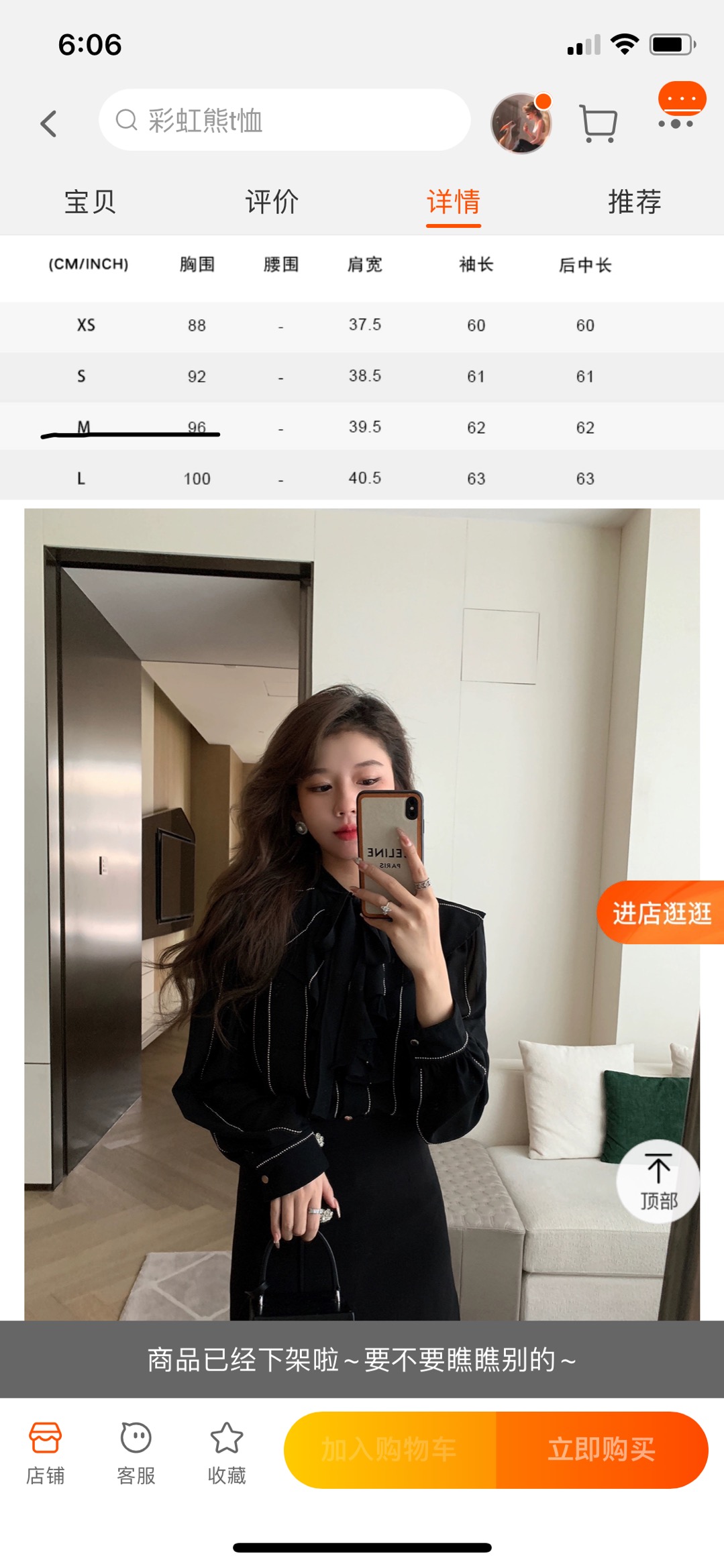Jump back to top with the 顶部 button

[658, 1182]
